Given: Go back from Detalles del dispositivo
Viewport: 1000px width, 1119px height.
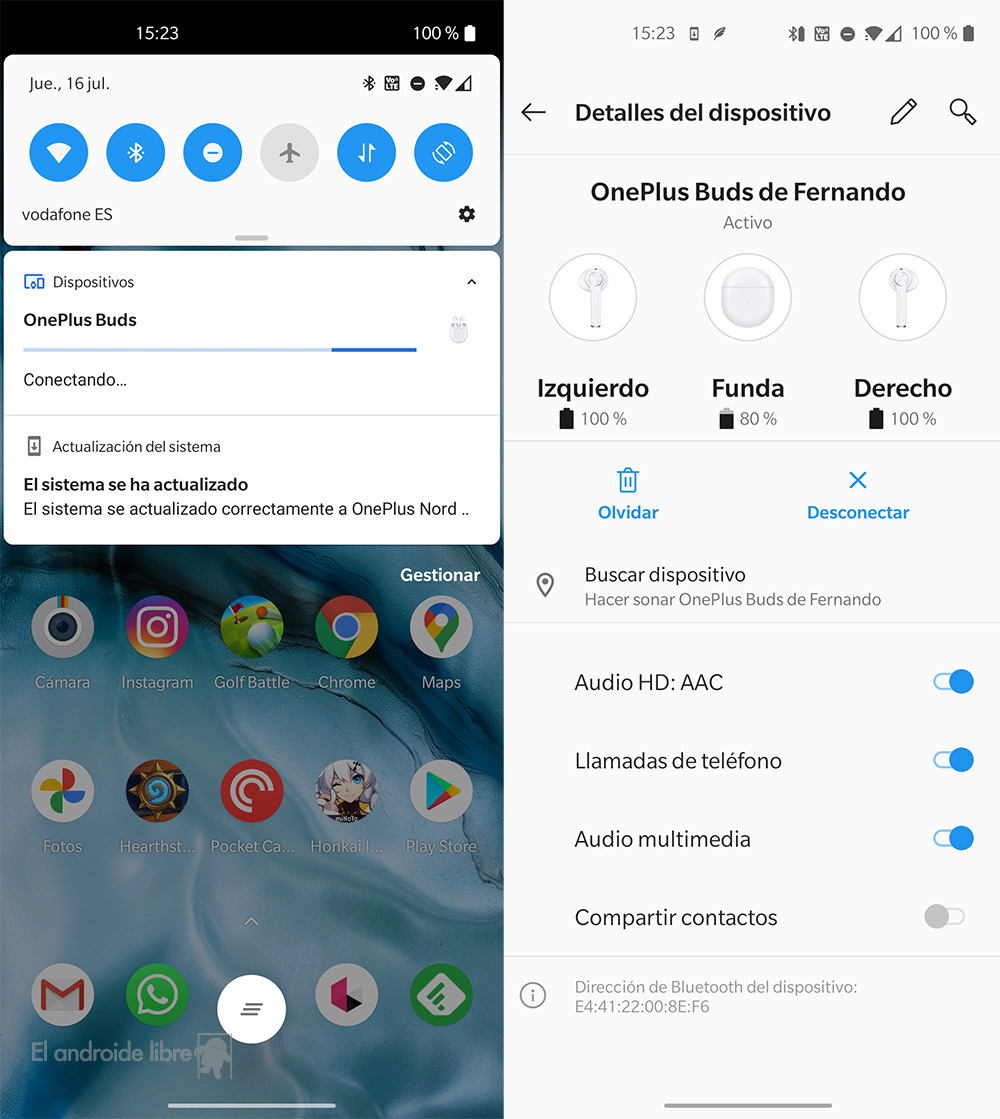Looking at the screenshot, I should click(534, 113).
